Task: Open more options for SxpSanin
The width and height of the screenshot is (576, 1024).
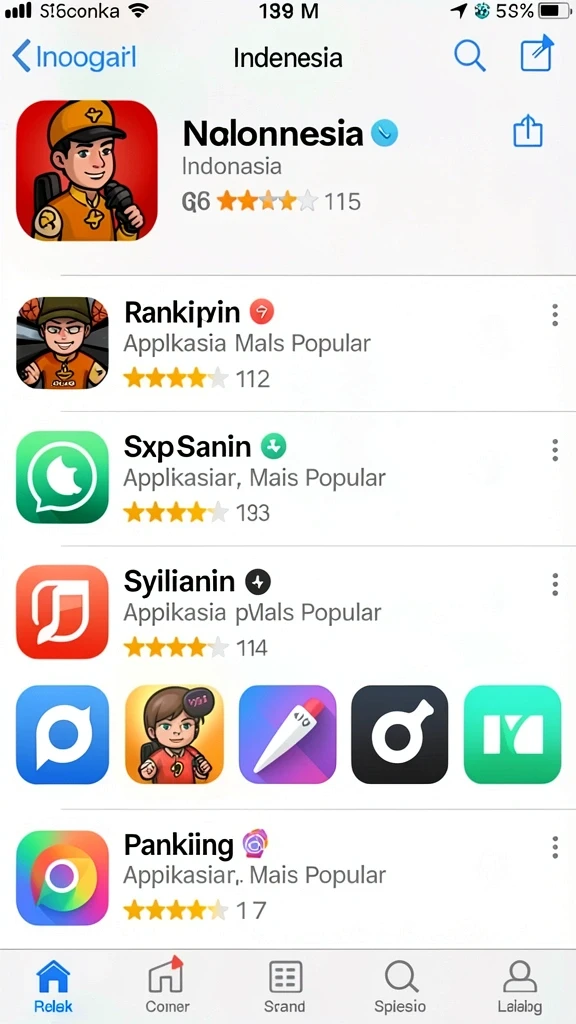Action: [x=554, y=450]
